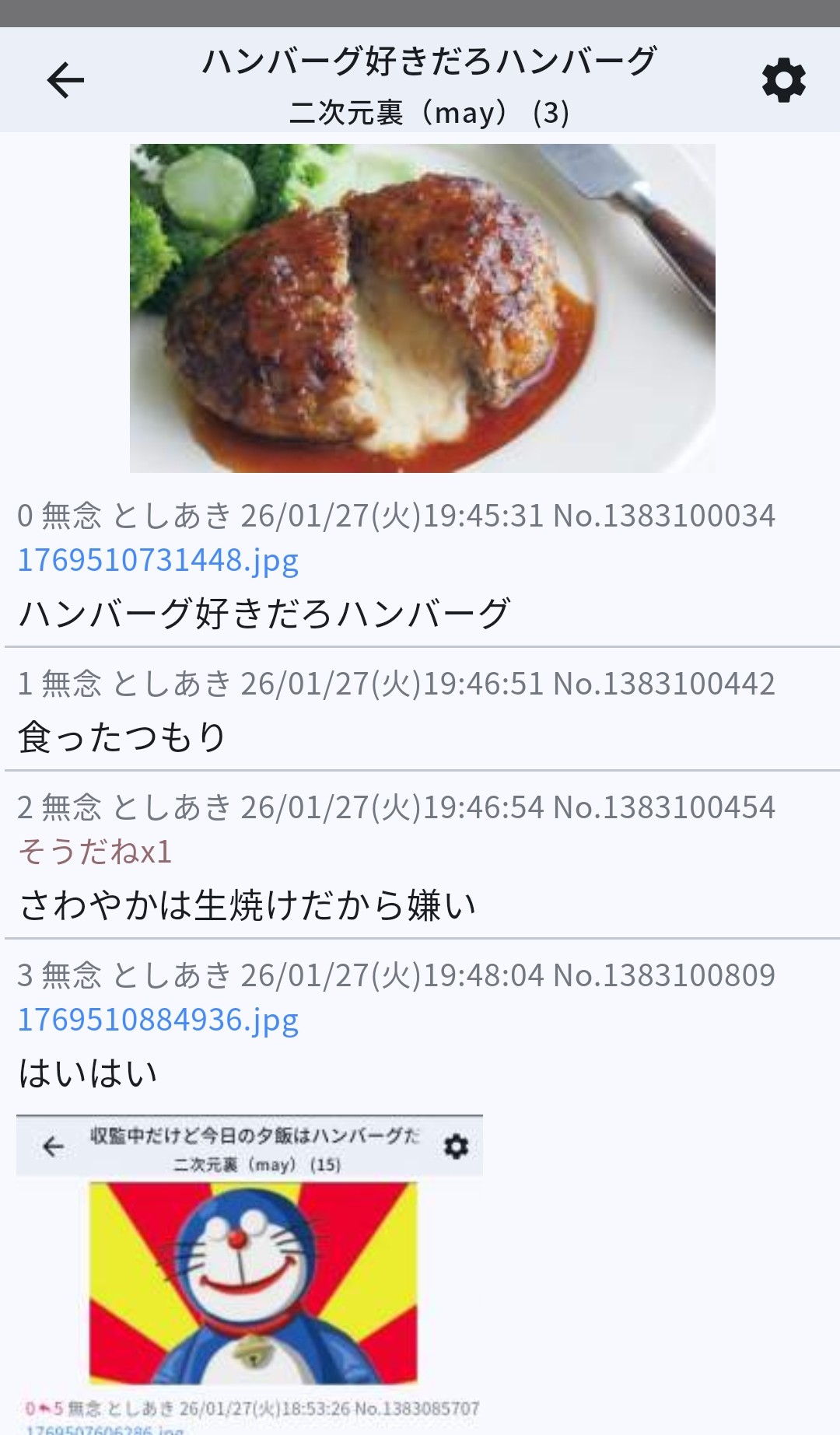
Task: Open the settings gear icon
Action: pyautogui.click(x=783, y=80)
